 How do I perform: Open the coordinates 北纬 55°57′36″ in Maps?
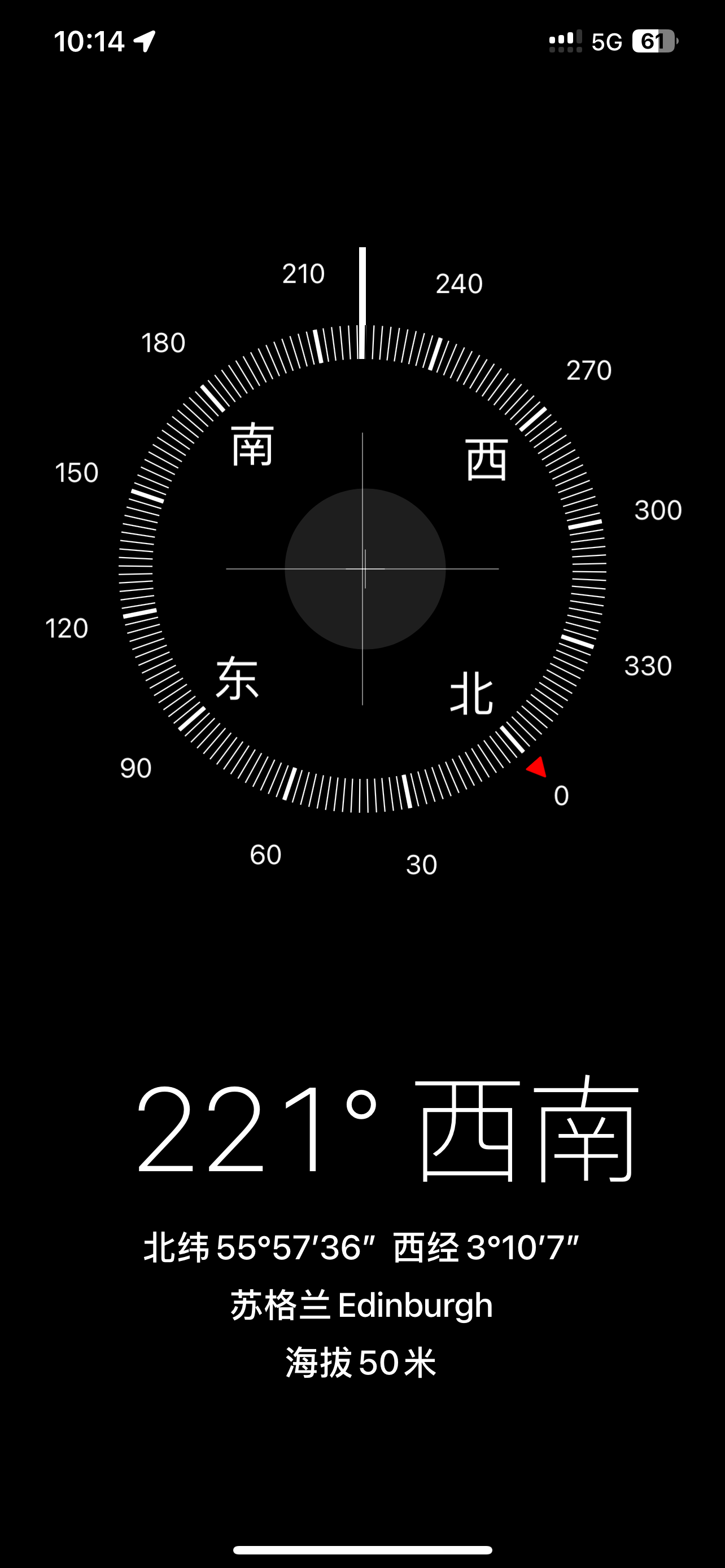tap(361, 1247)
